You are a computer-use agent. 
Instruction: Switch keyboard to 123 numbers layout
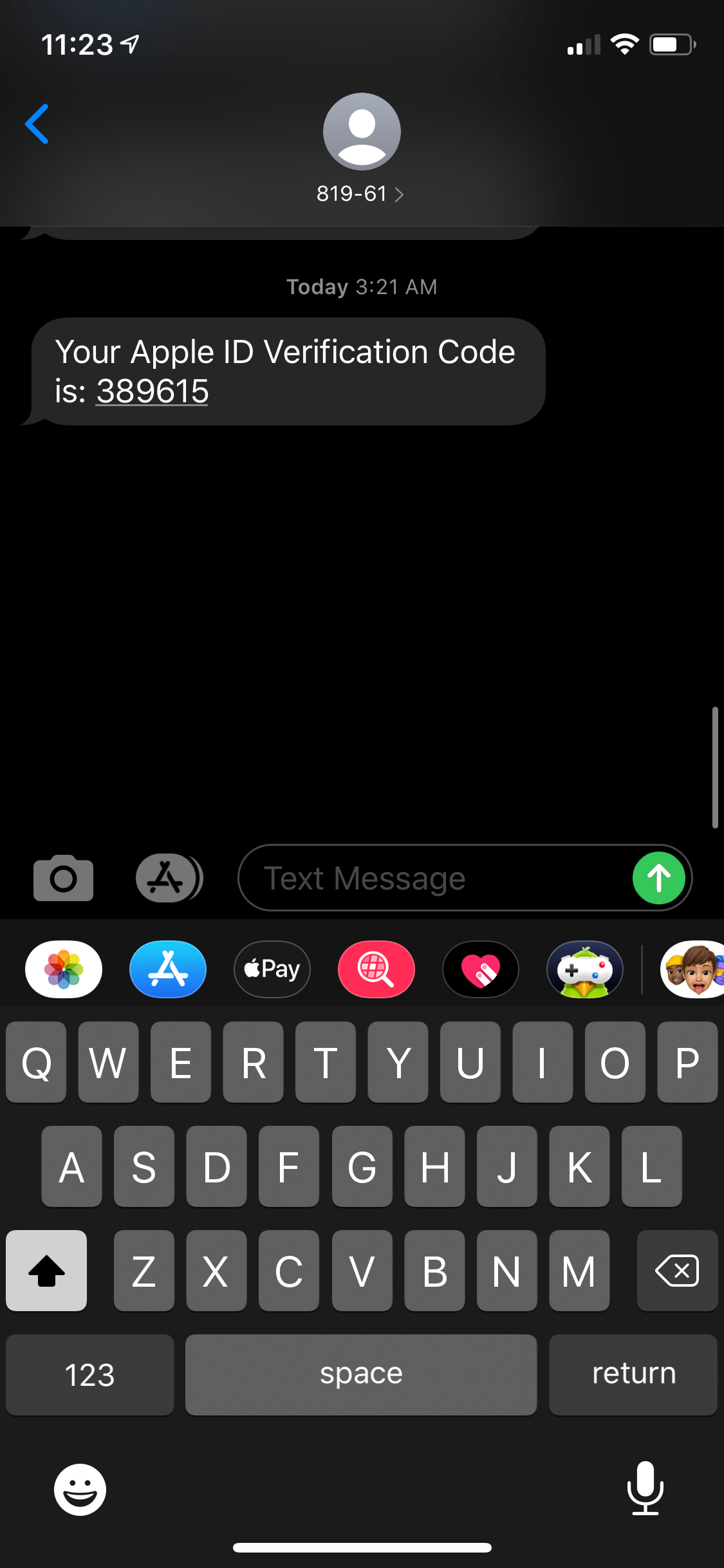(x=90, y=1374)
